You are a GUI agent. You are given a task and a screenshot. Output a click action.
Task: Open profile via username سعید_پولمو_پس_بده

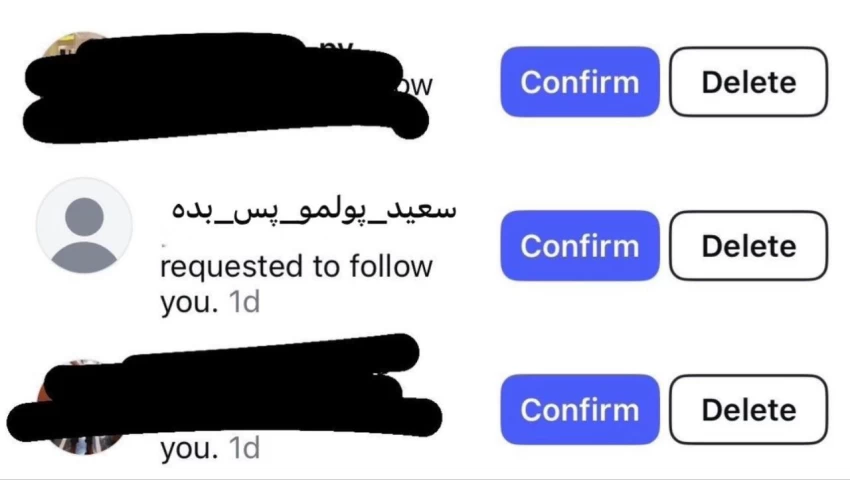(x=311, y=213)
